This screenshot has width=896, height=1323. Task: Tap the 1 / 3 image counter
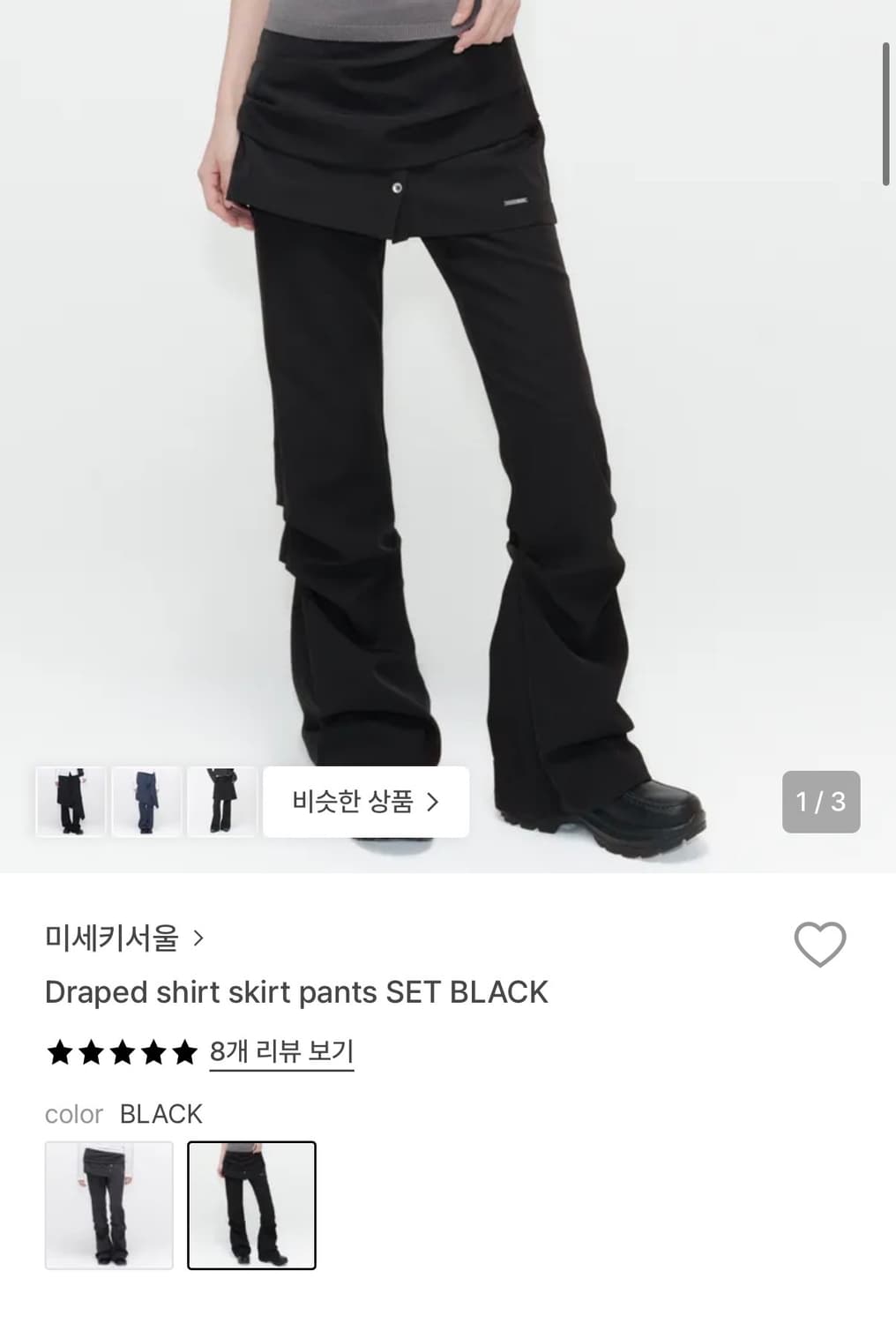coord(820,802)
